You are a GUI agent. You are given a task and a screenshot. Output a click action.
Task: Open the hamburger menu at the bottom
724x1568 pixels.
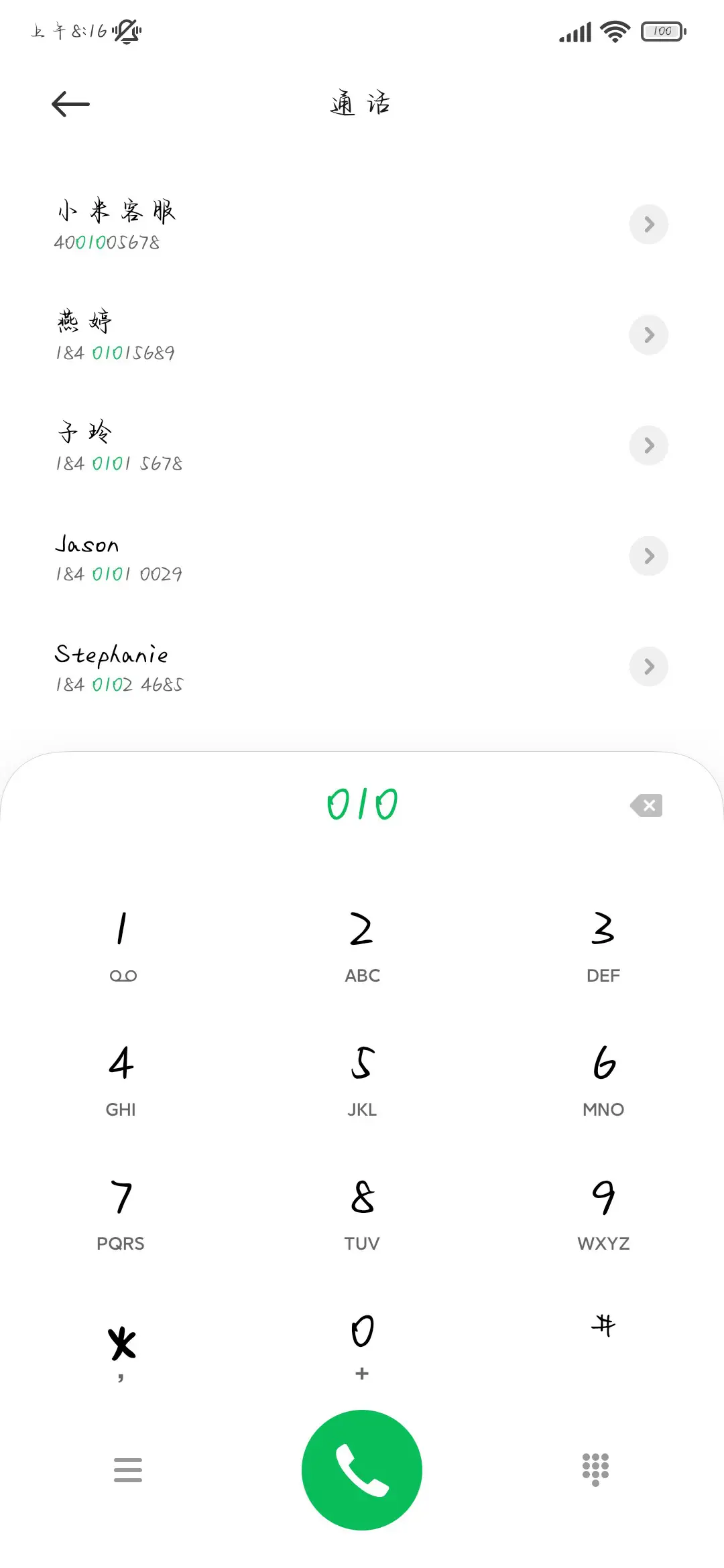[128, 1469]
